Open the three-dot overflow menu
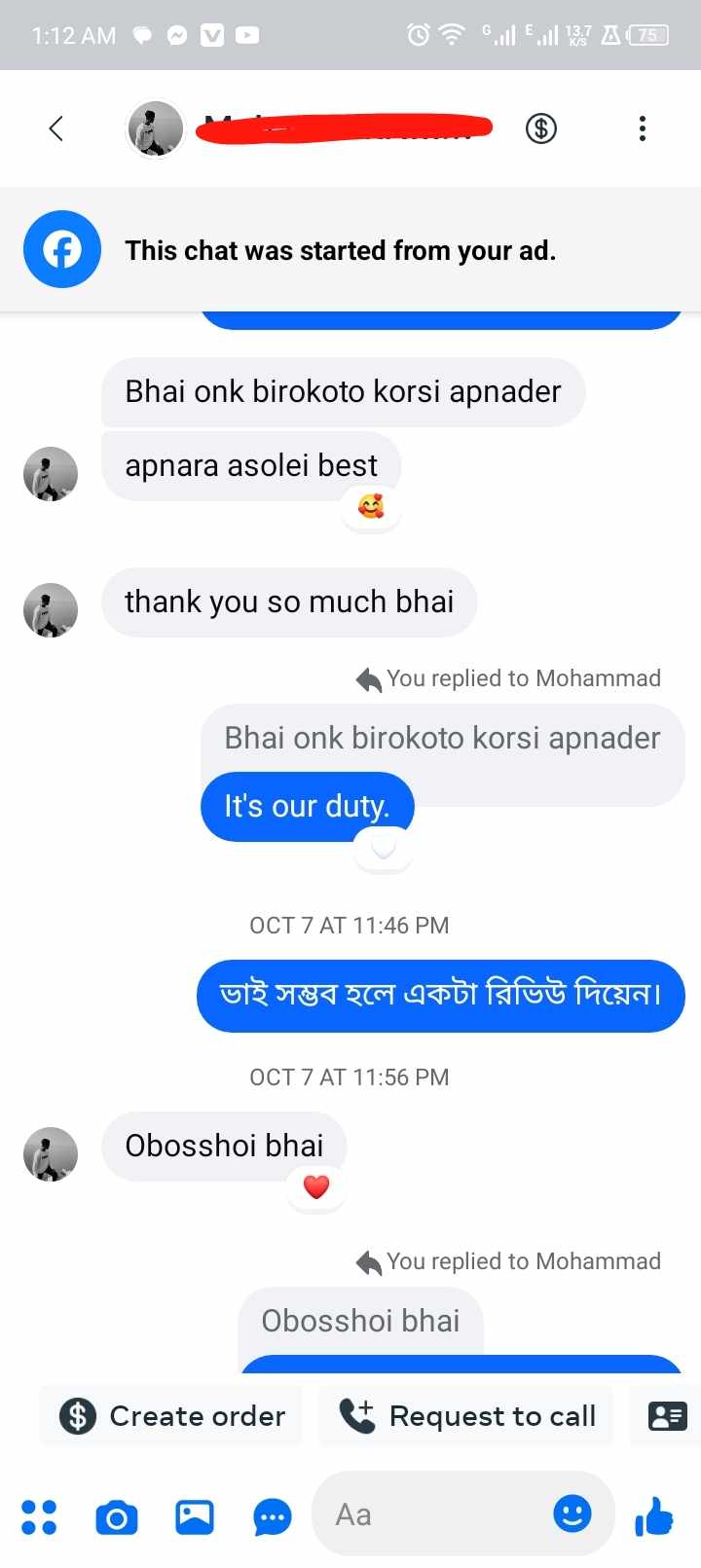This screenshot has height=1568, width=701. pyautogui.click(x=643, y=128)
